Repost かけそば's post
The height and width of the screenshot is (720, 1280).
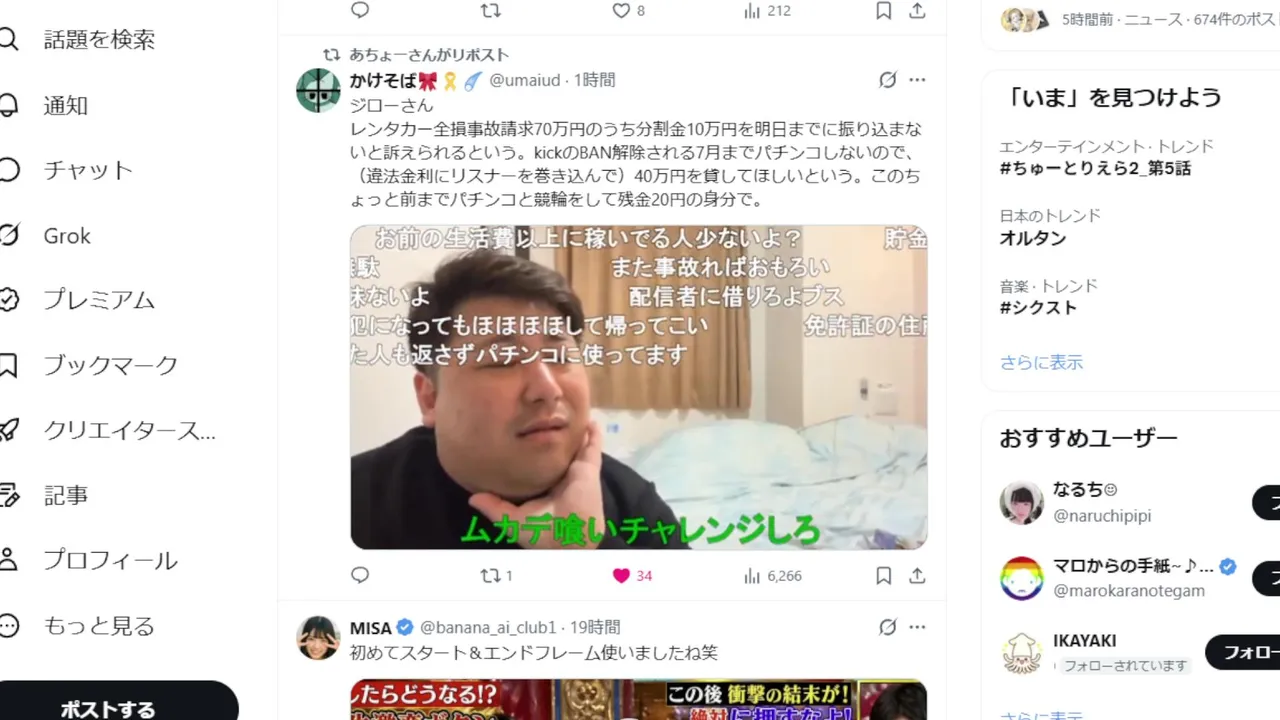[x=490, y=575]
